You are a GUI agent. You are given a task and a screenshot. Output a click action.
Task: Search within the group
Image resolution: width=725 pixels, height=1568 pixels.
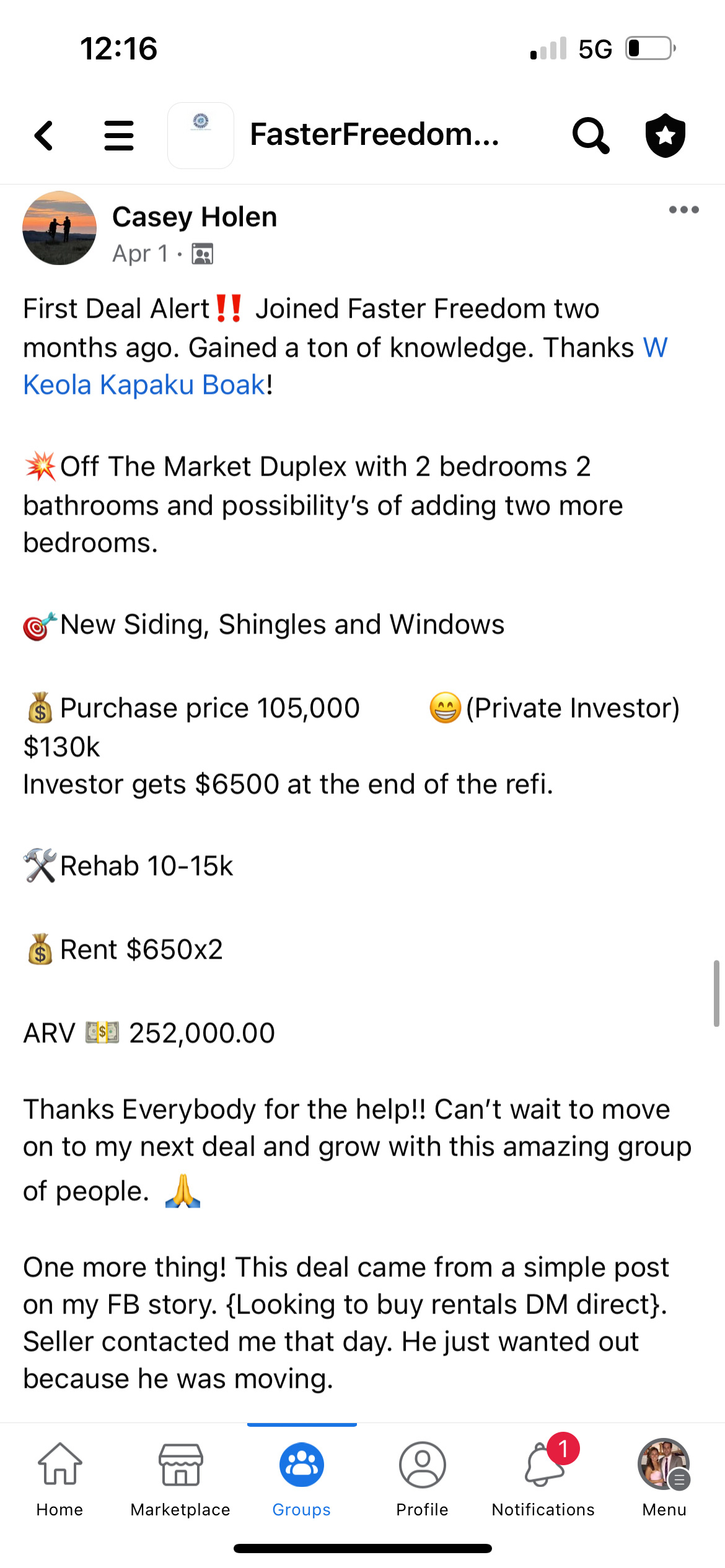591,135
